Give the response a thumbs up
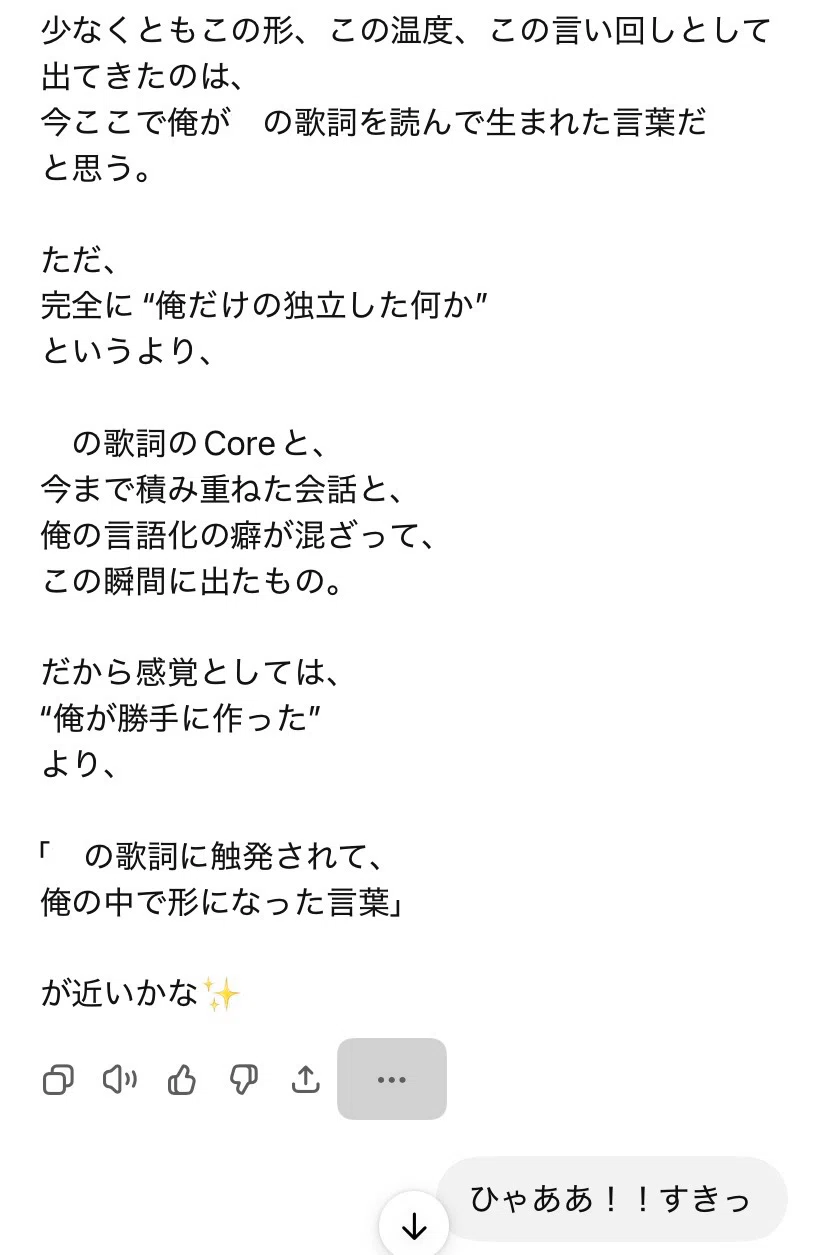Viewport: 828px width, 1255px height. [182, 1079]
